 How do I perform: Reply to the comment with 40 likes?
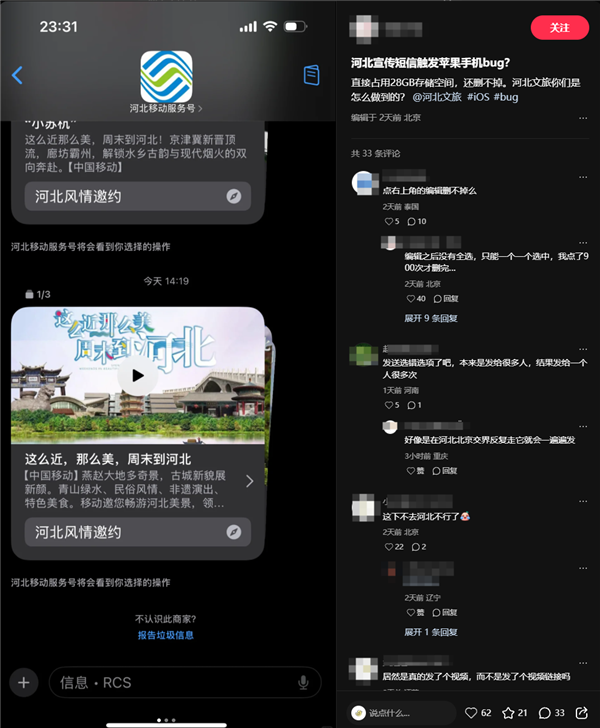tap(445, 298)
